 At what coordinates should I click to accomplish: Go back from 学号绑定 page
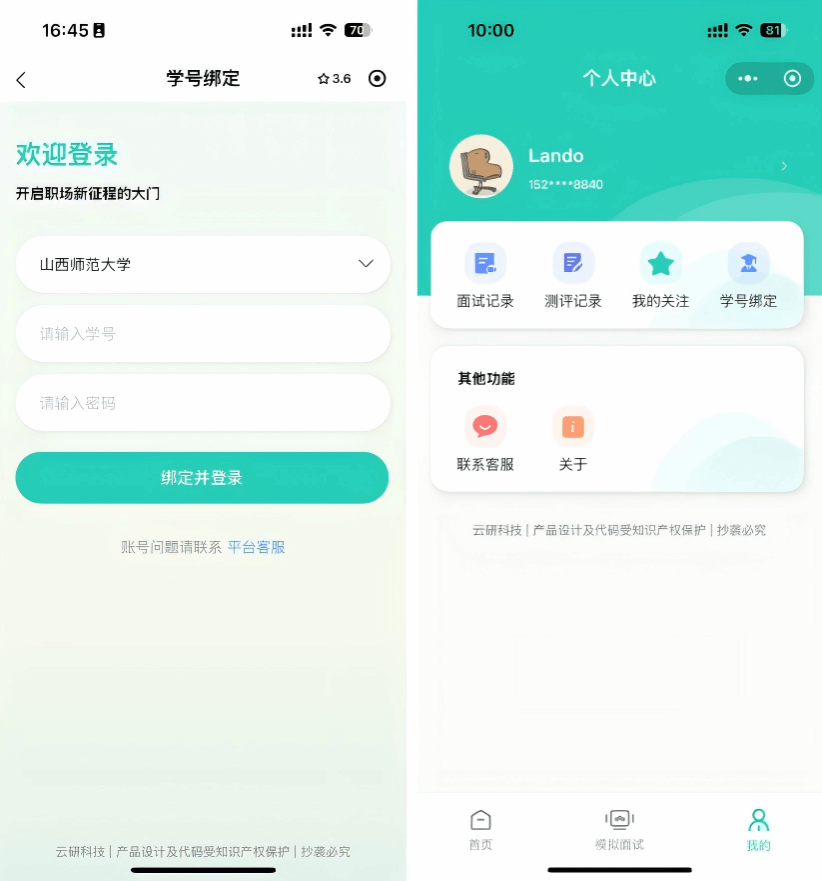click(21, 80)
